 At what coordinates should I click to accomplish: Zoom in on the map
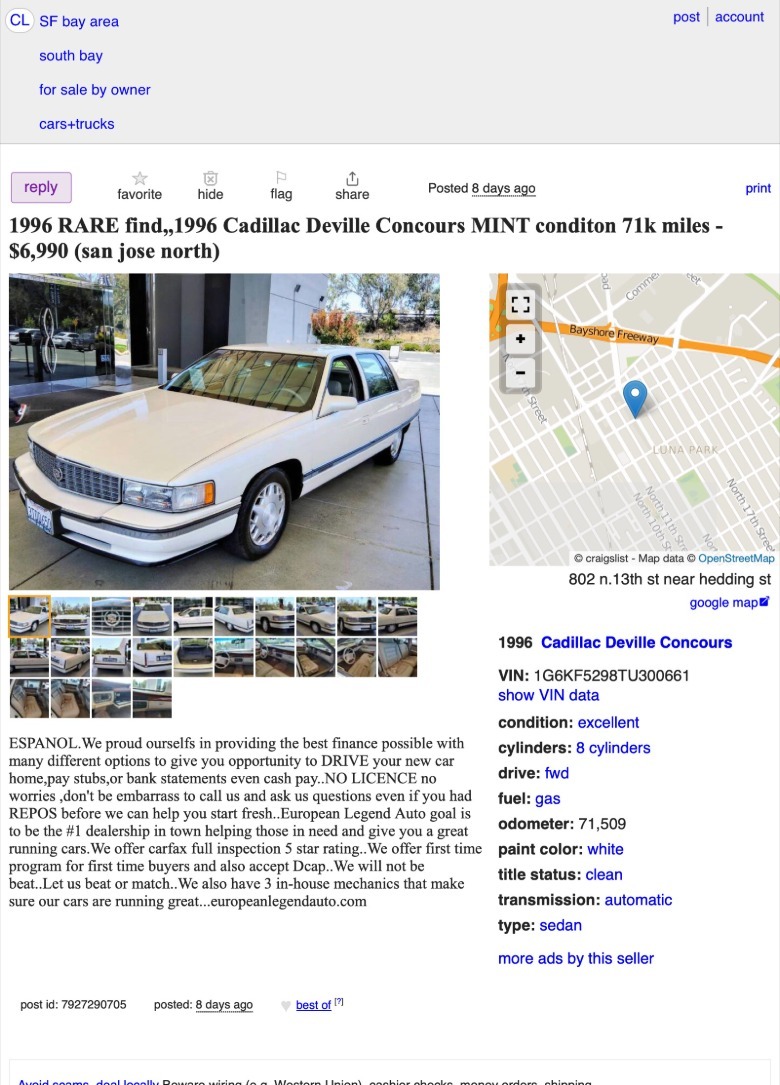pos(521,340)
